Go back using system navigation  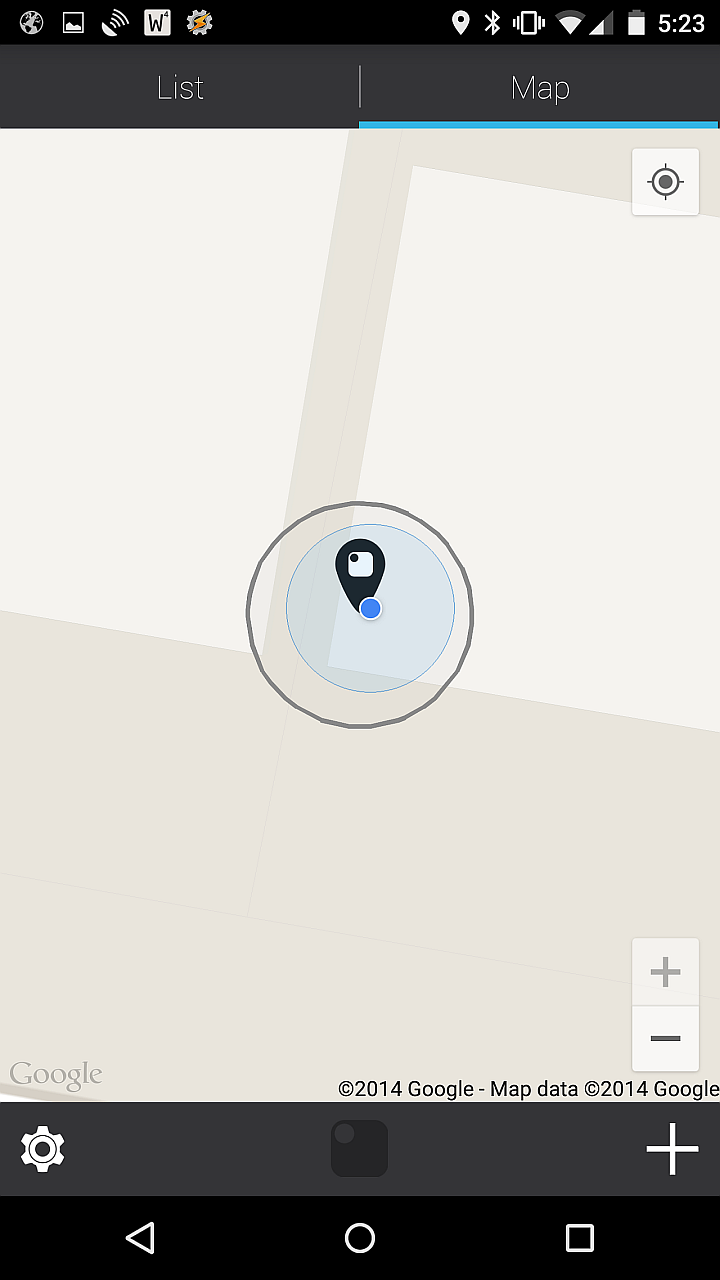tap(140, 1238)
